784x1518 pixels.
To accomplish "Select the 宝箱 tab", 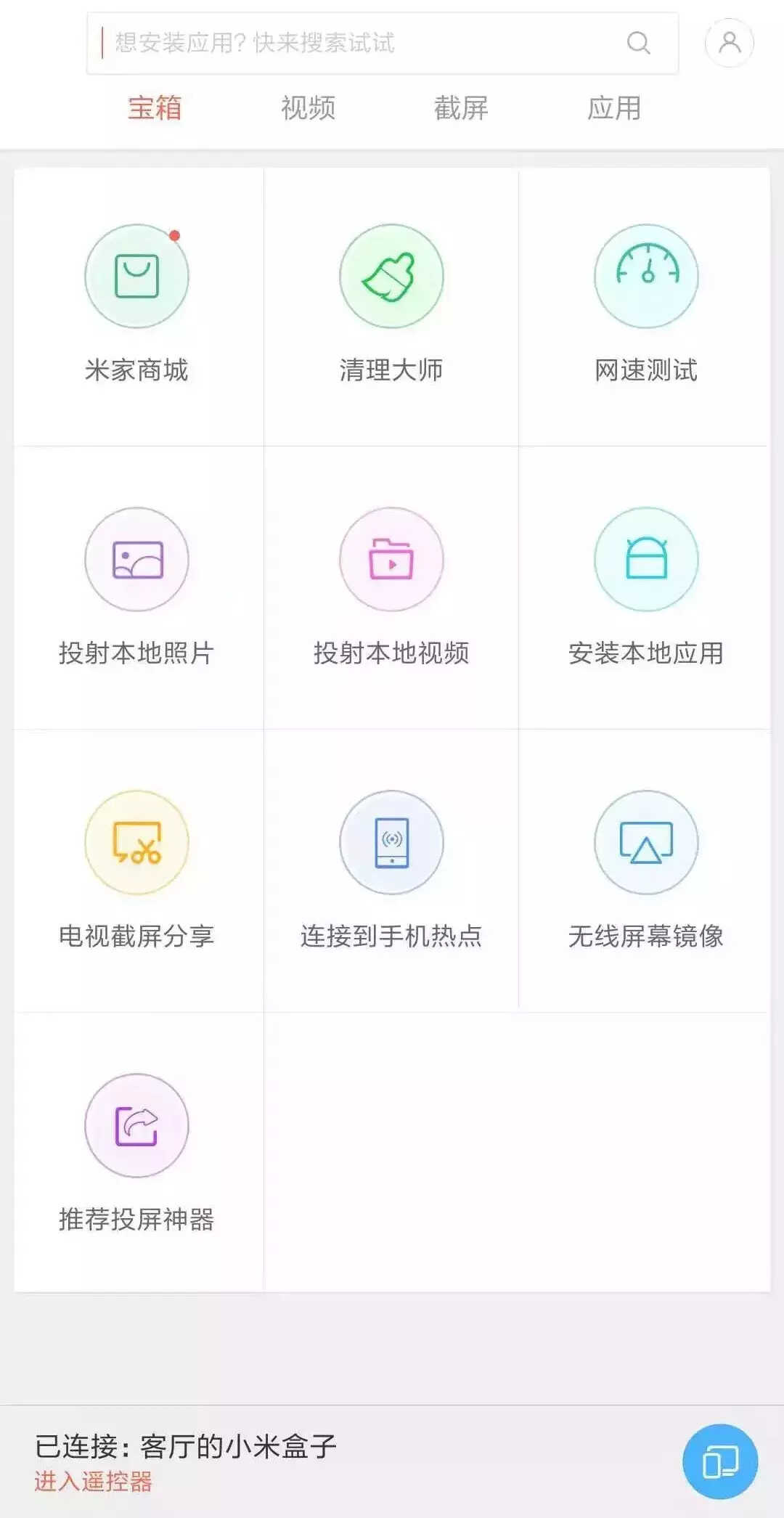I will [155, 108].
